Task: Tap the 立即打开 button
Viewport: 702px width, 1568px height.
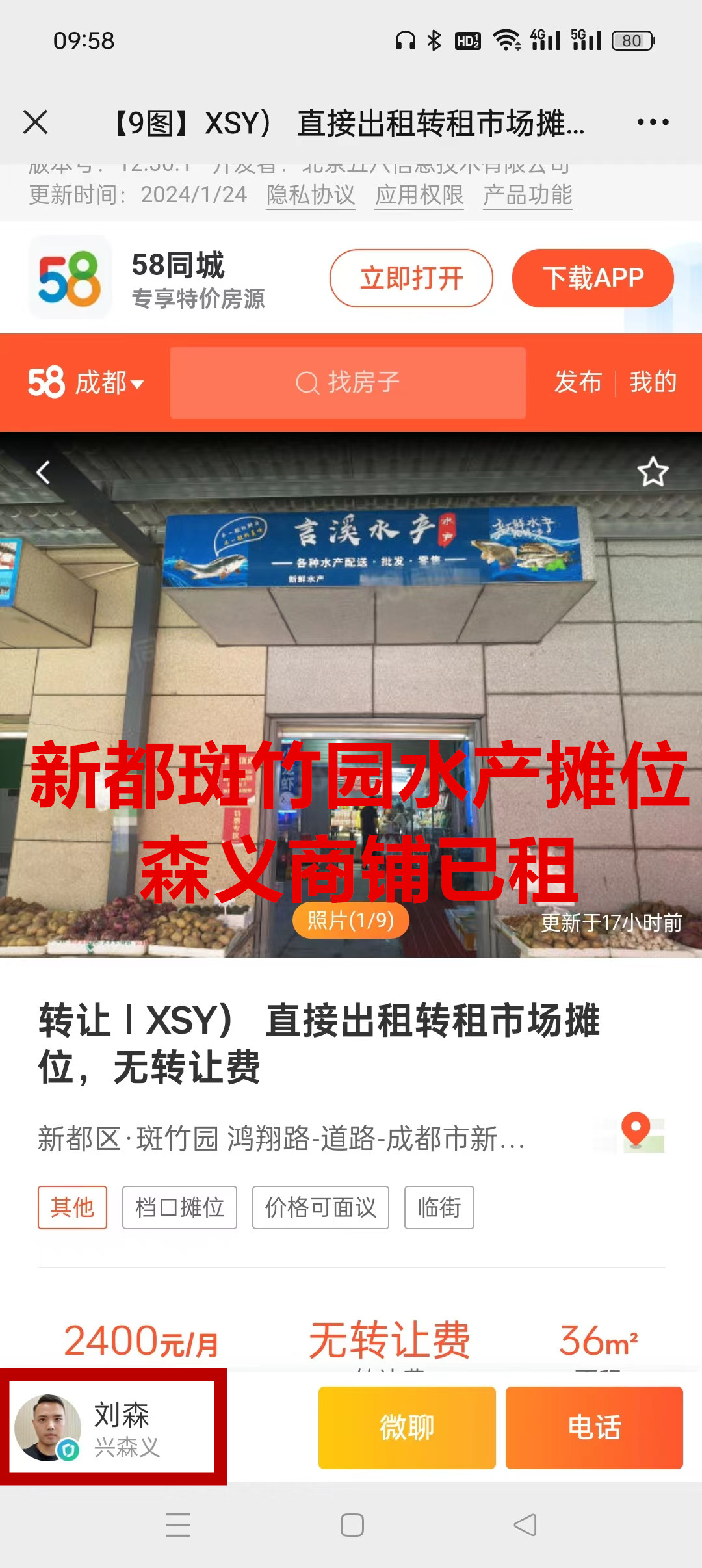Action: pyautogui.click(x=411, y=278)
